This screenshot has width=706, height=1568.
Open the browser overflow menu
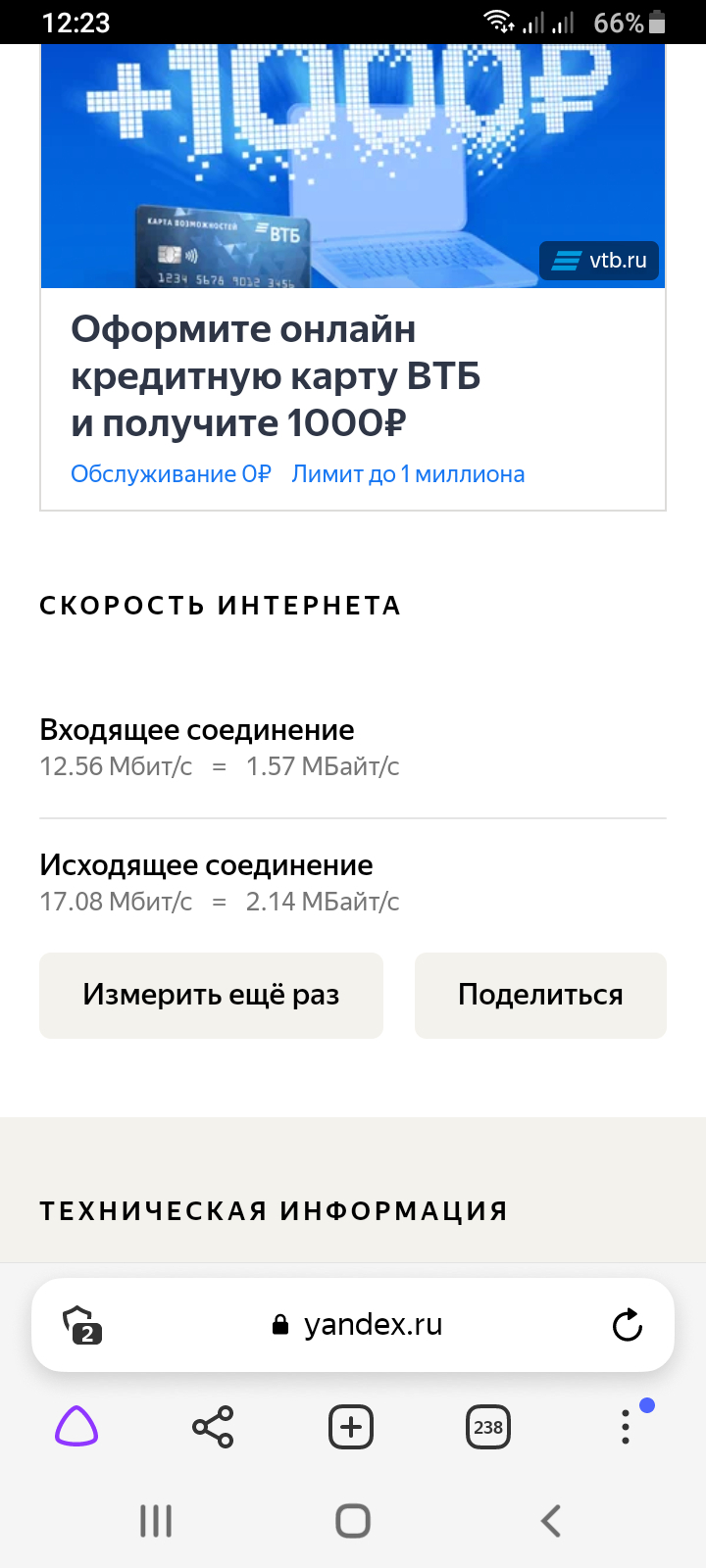[x=626, y=1427]
